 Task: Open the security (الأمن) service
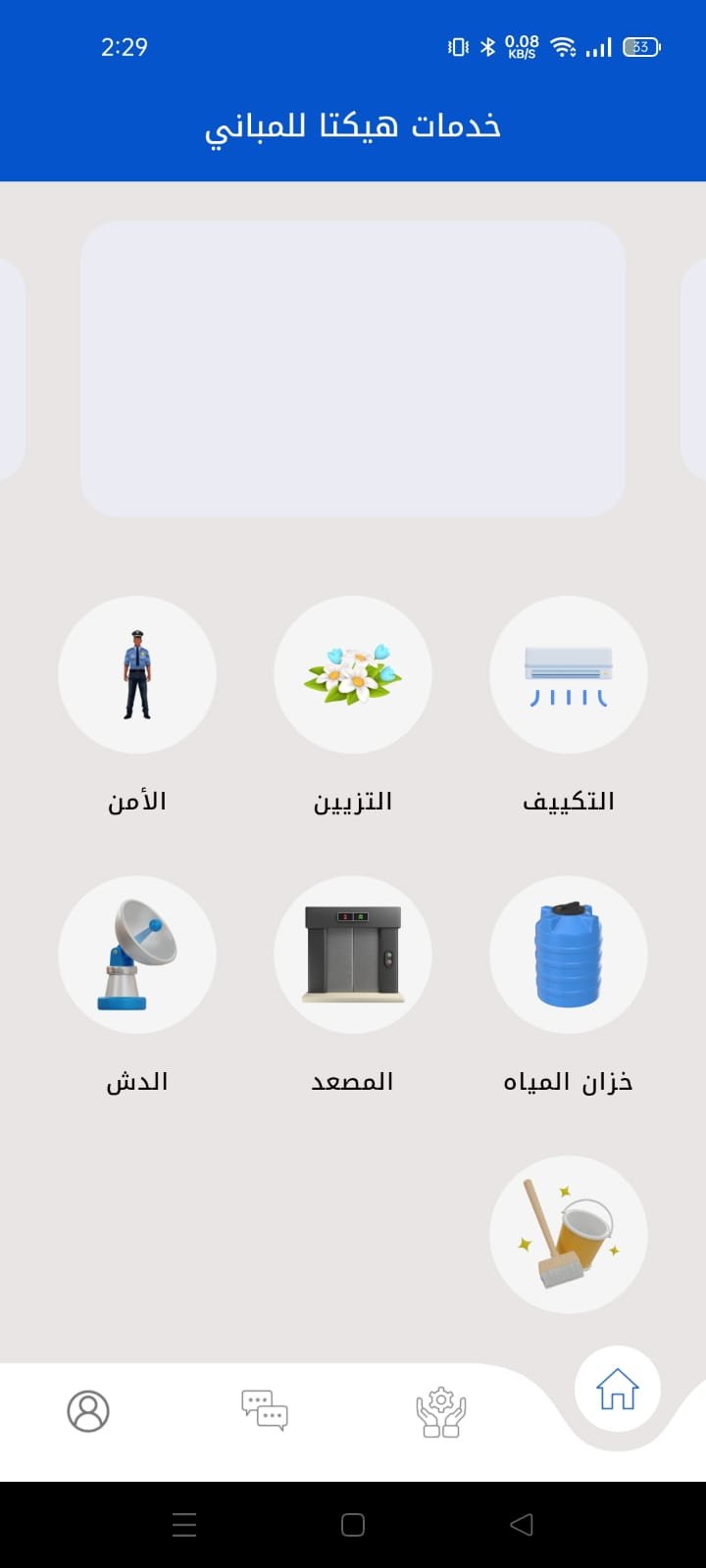(x=137, y=675)
